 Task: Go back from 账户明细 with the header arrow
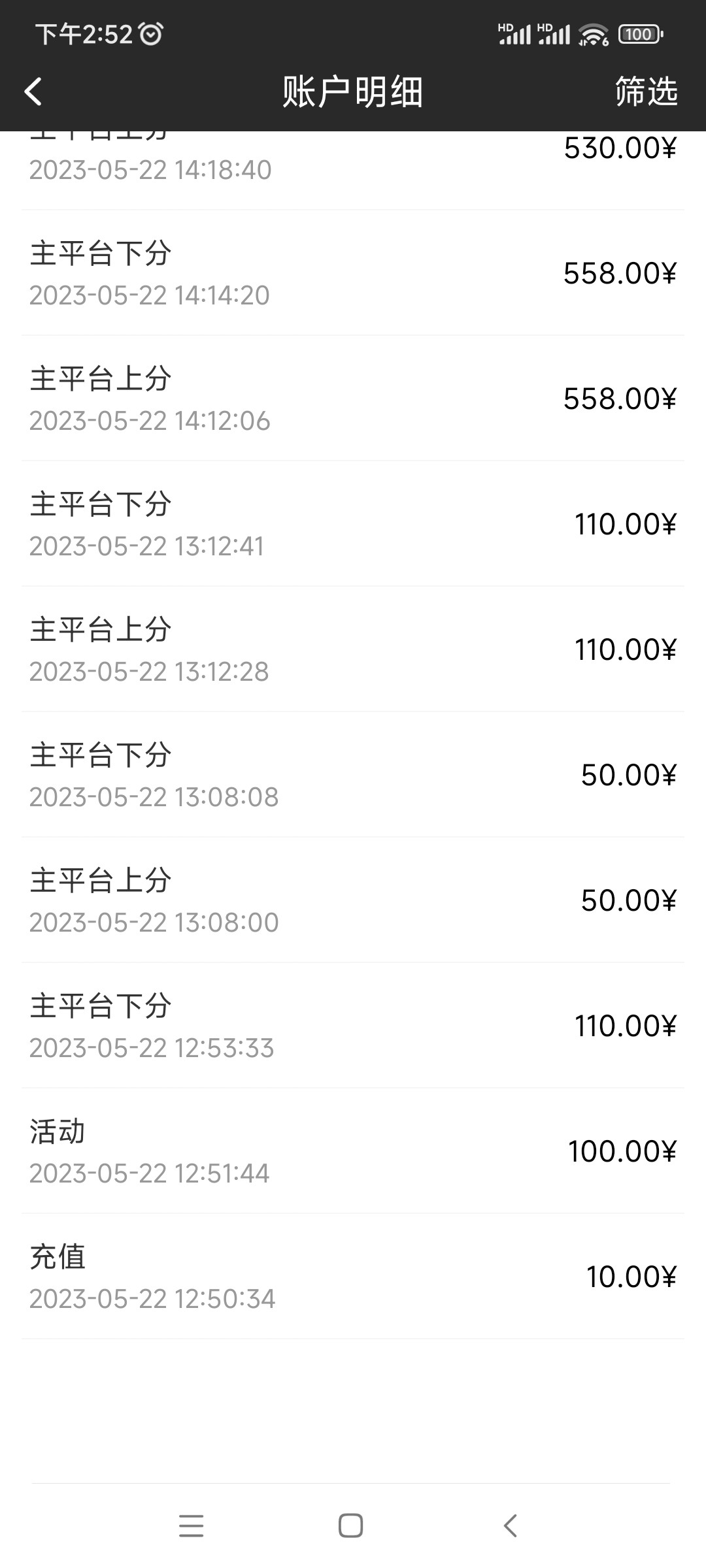coord(33,91)
